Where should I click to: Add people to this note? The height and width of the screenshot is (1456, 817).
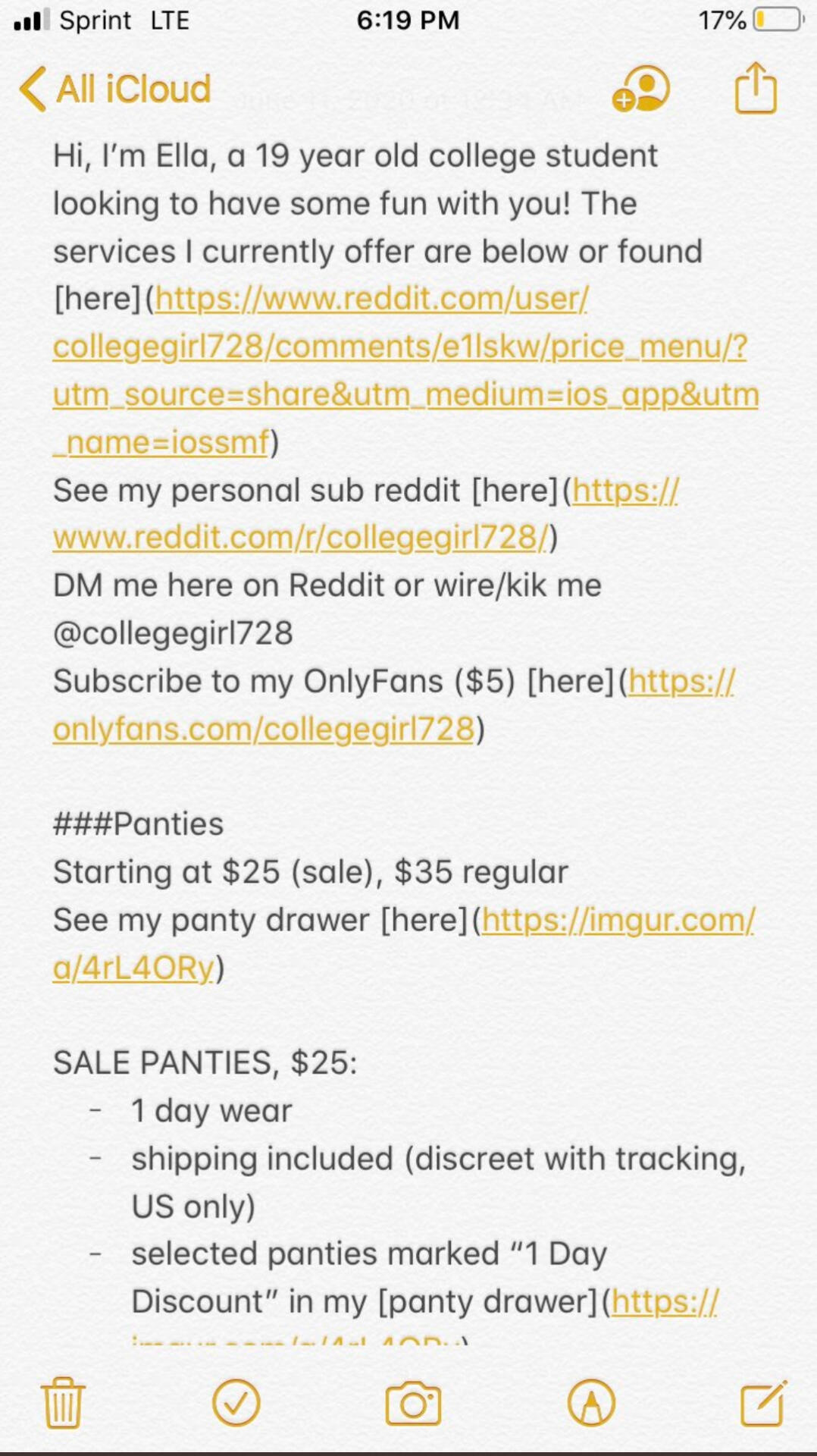[x=641, y=89]
